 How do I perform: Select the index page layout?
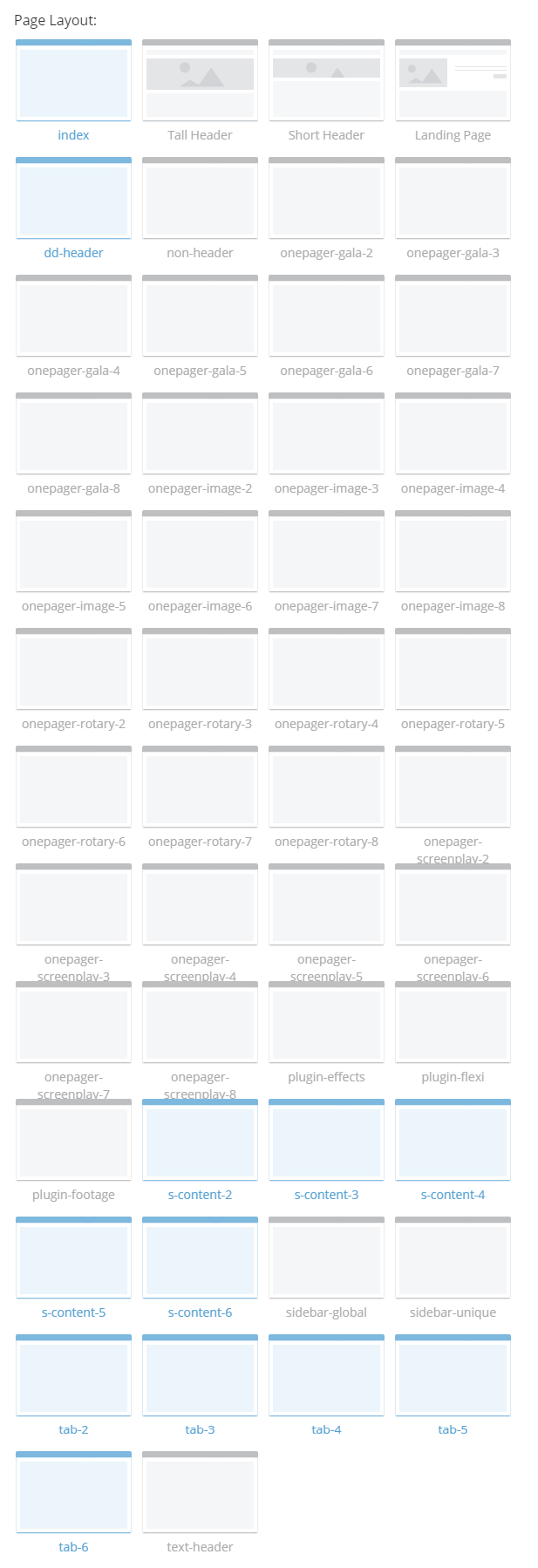click(x=73, y=81)
